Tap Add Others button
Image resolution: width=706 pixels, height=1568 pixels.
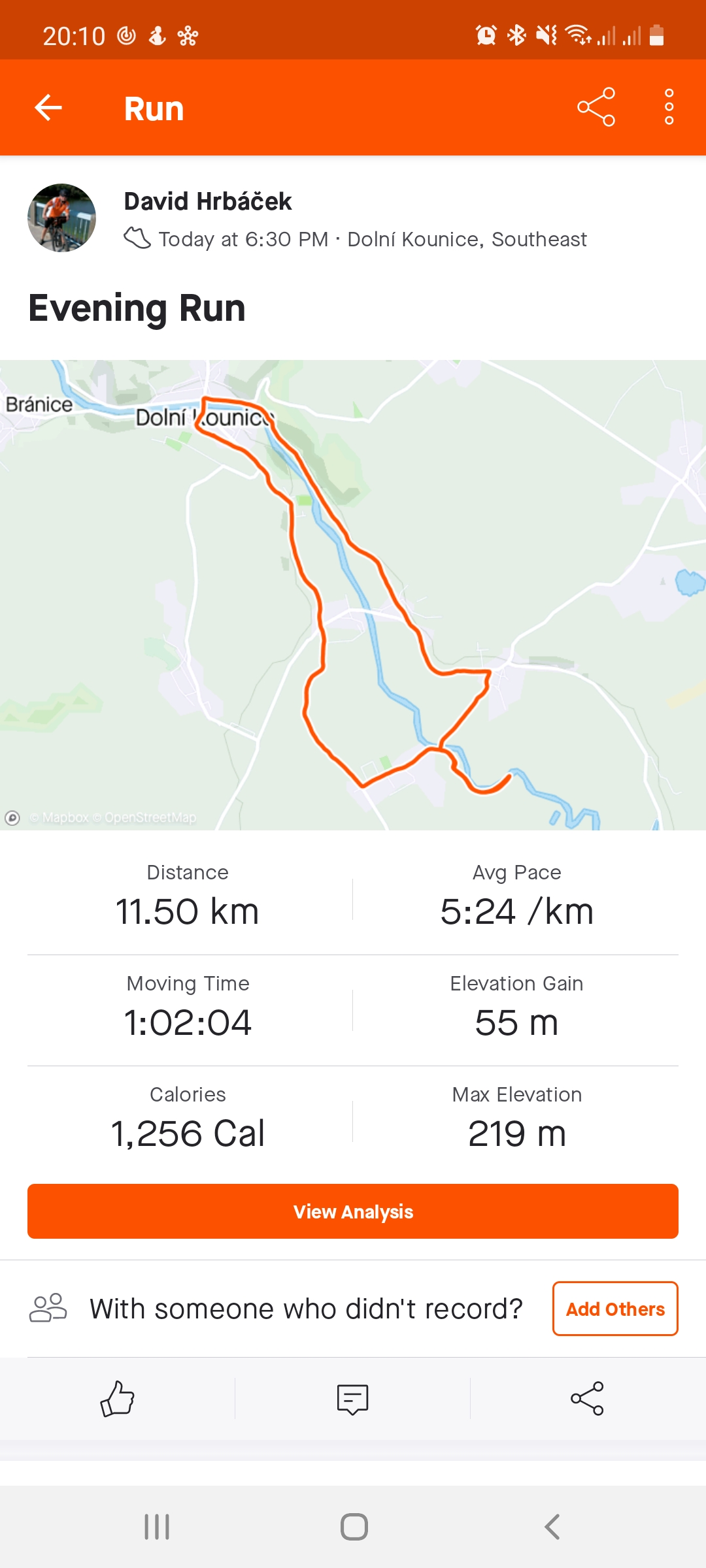pyautogui.click(x=615, y=1309)
